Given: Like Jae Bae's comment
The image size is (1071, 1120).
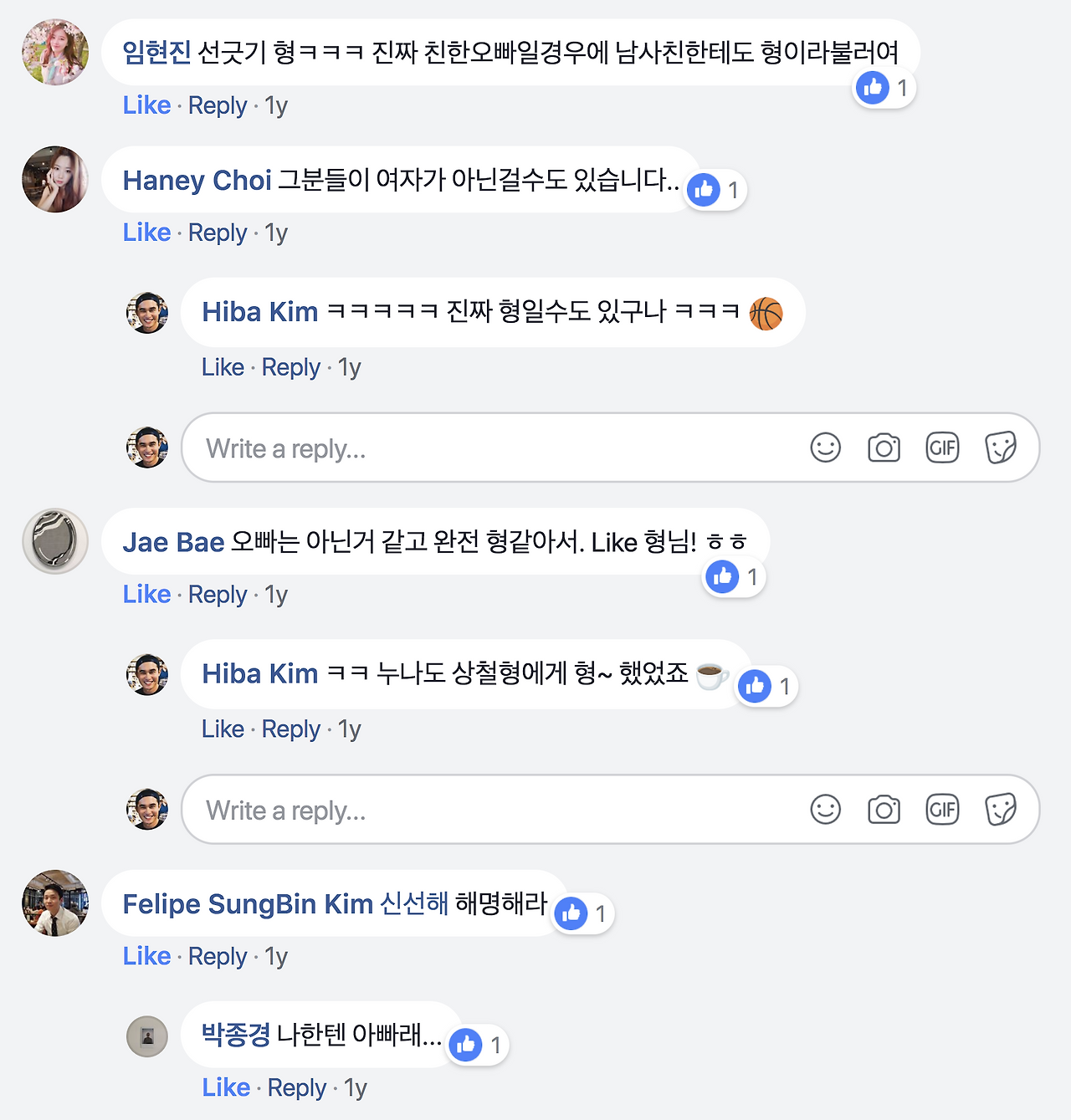Looking at the screenshot, I should 146,594.
